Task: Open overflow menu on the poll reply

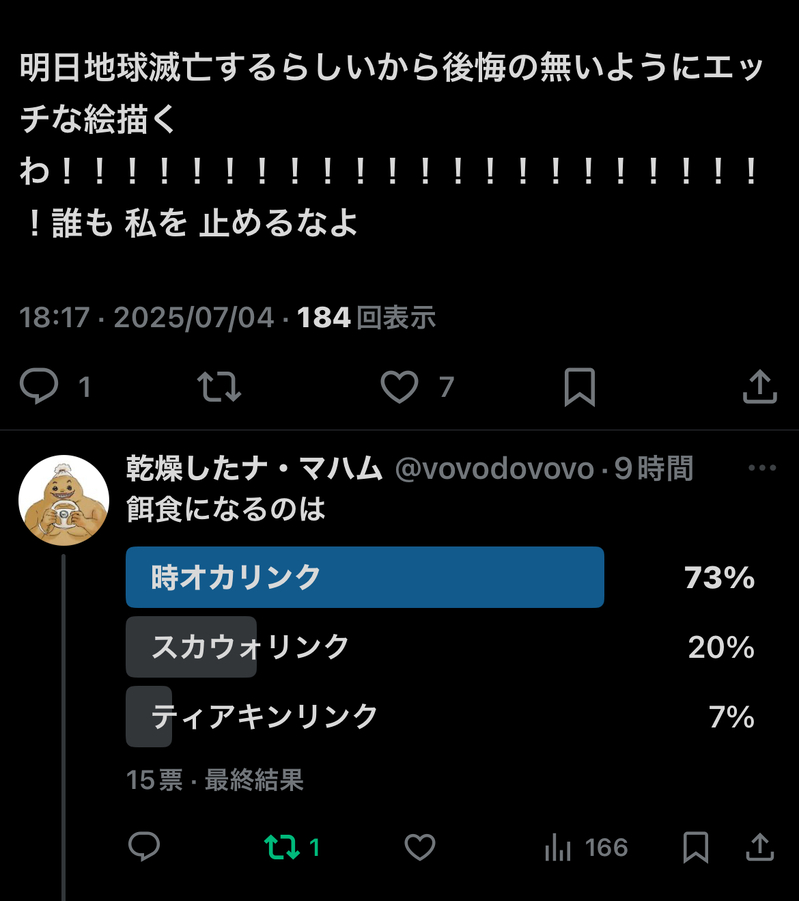Action: 762,468
